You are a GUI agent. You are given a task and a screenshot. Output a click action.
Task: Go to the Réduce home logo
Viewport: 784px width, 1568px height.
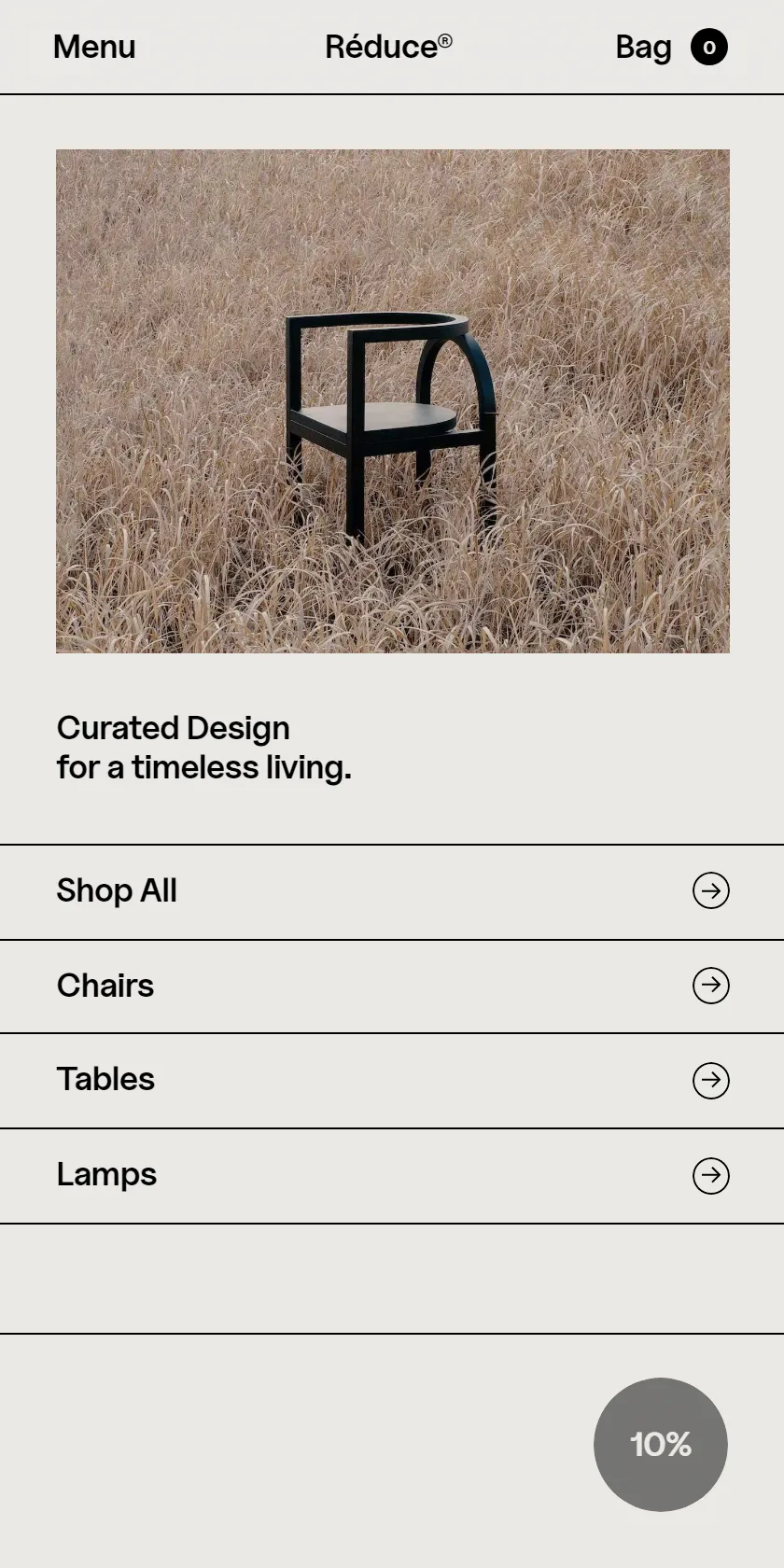point(388,47)
